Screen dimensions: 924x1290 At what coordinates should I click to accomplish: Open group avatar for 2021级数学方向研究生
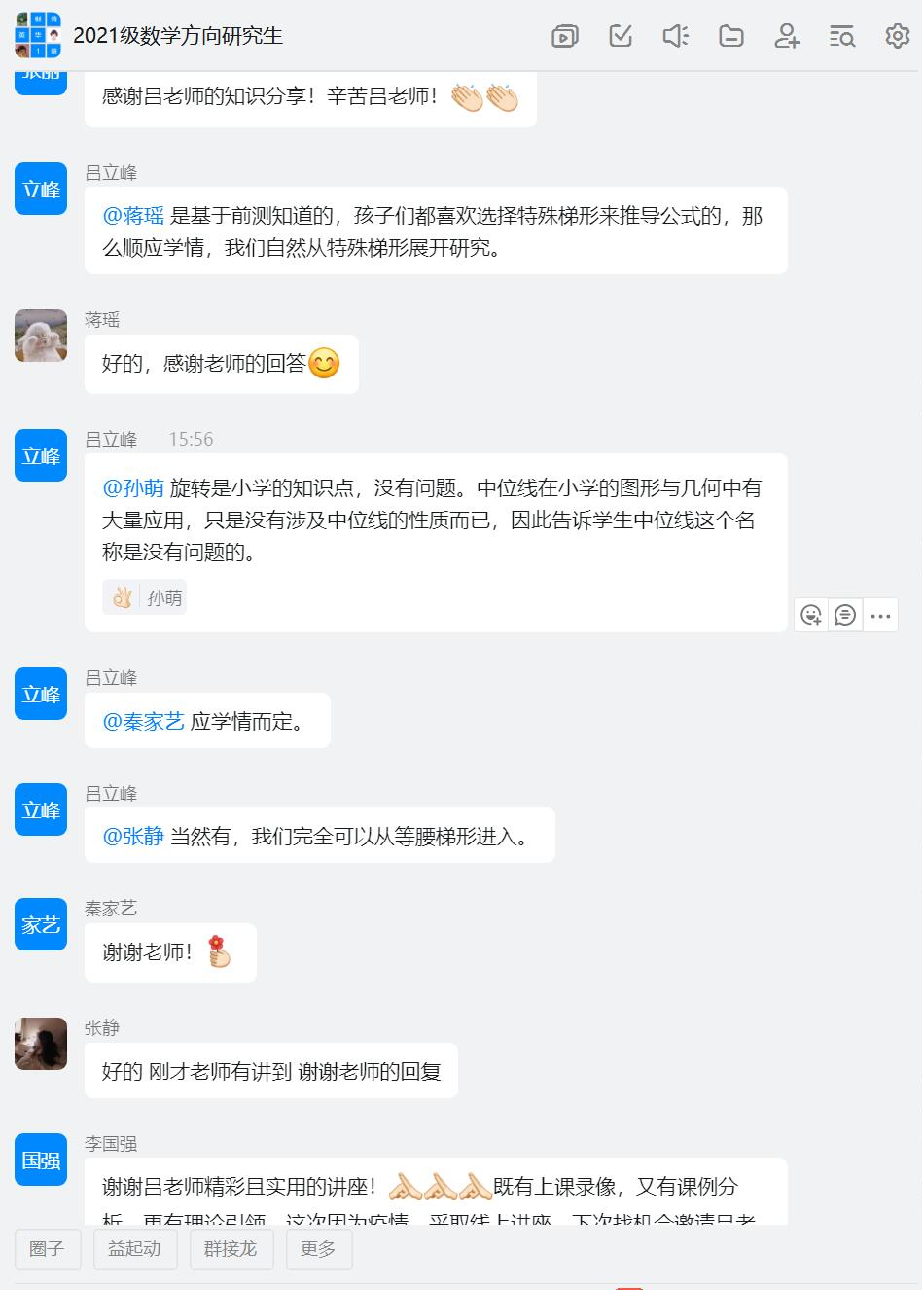tap(37, 36)
